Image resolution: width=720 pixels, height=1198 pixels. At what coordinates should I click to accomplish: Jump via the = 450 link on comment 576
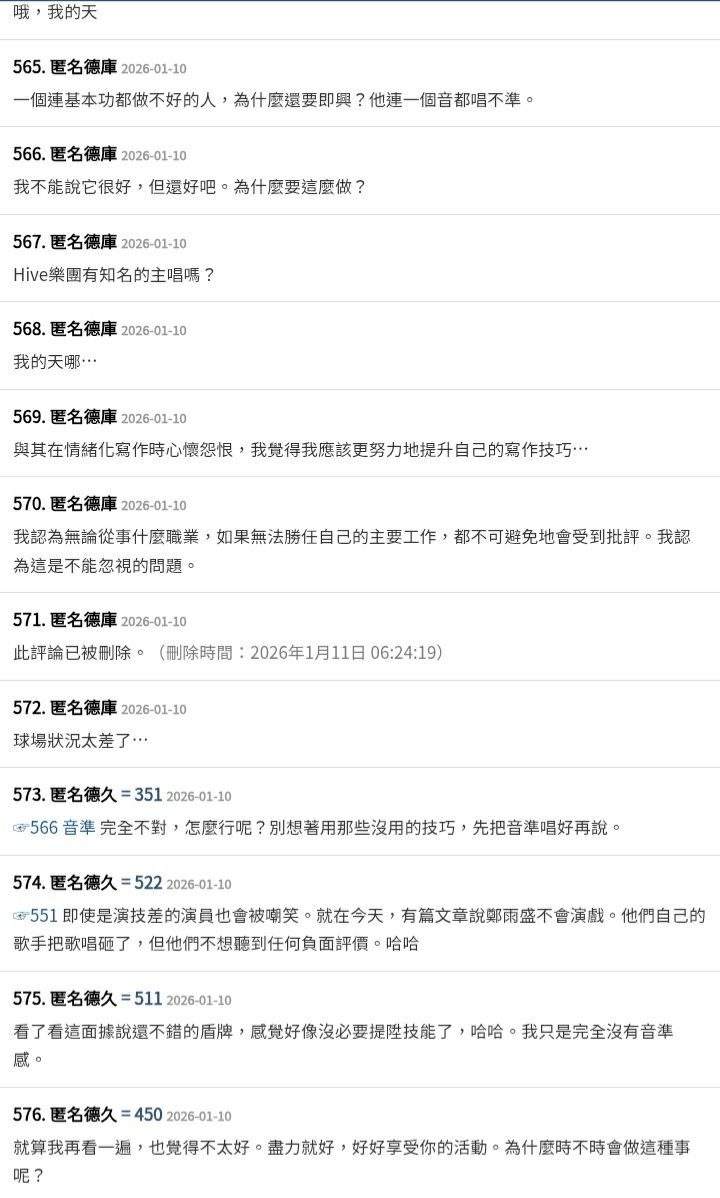click(x=141, y=1114)
